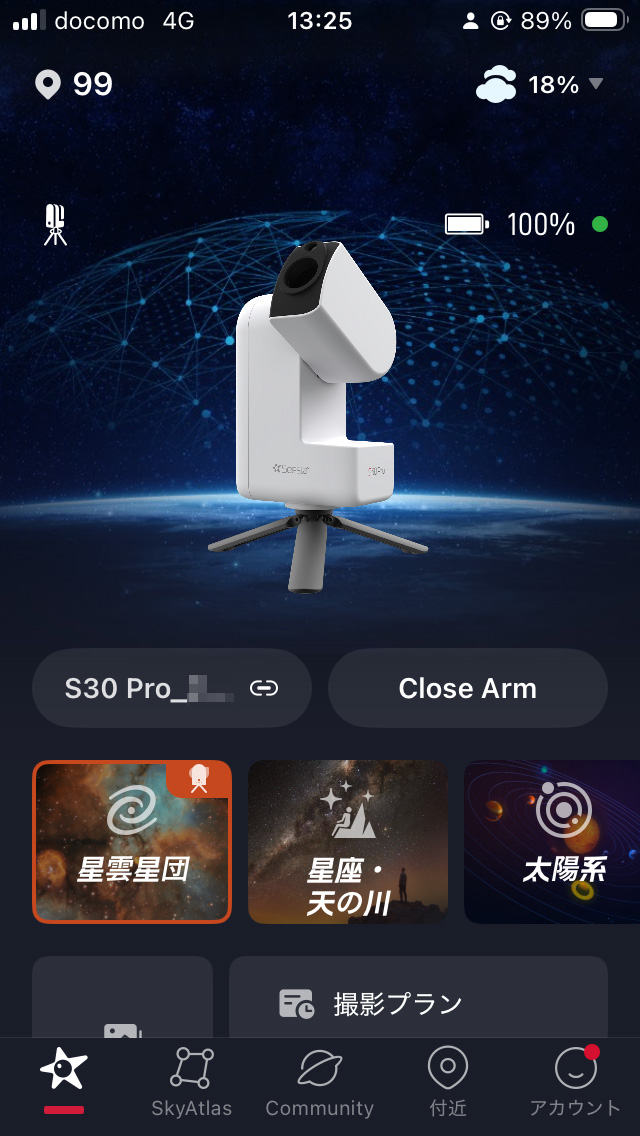
Task: Open the 星座・天の川 card
Action: (x=348, y=842)
